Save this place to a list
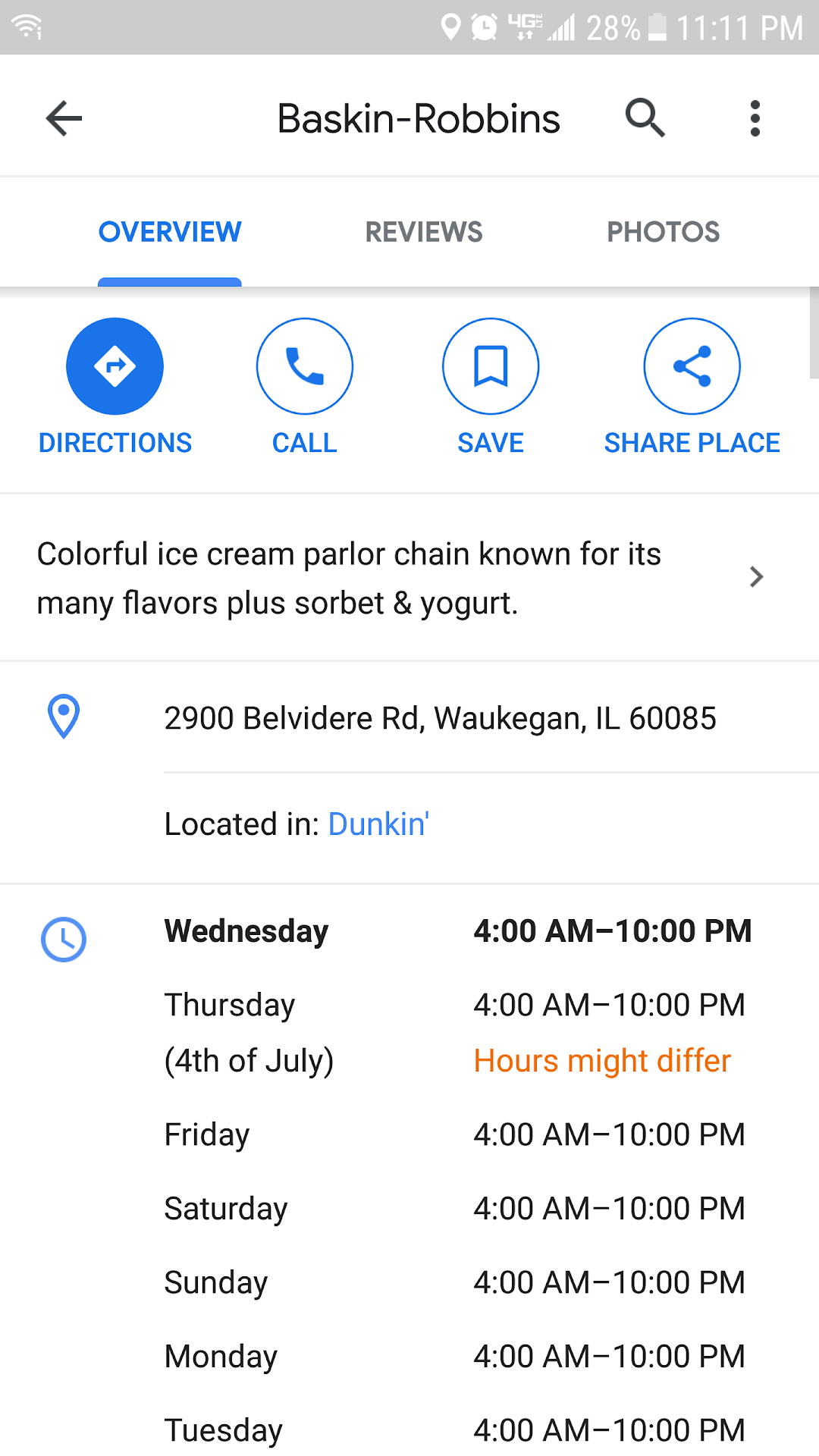Image resolution: width=819 pixels, height=1456 pixels. (491, 366)
